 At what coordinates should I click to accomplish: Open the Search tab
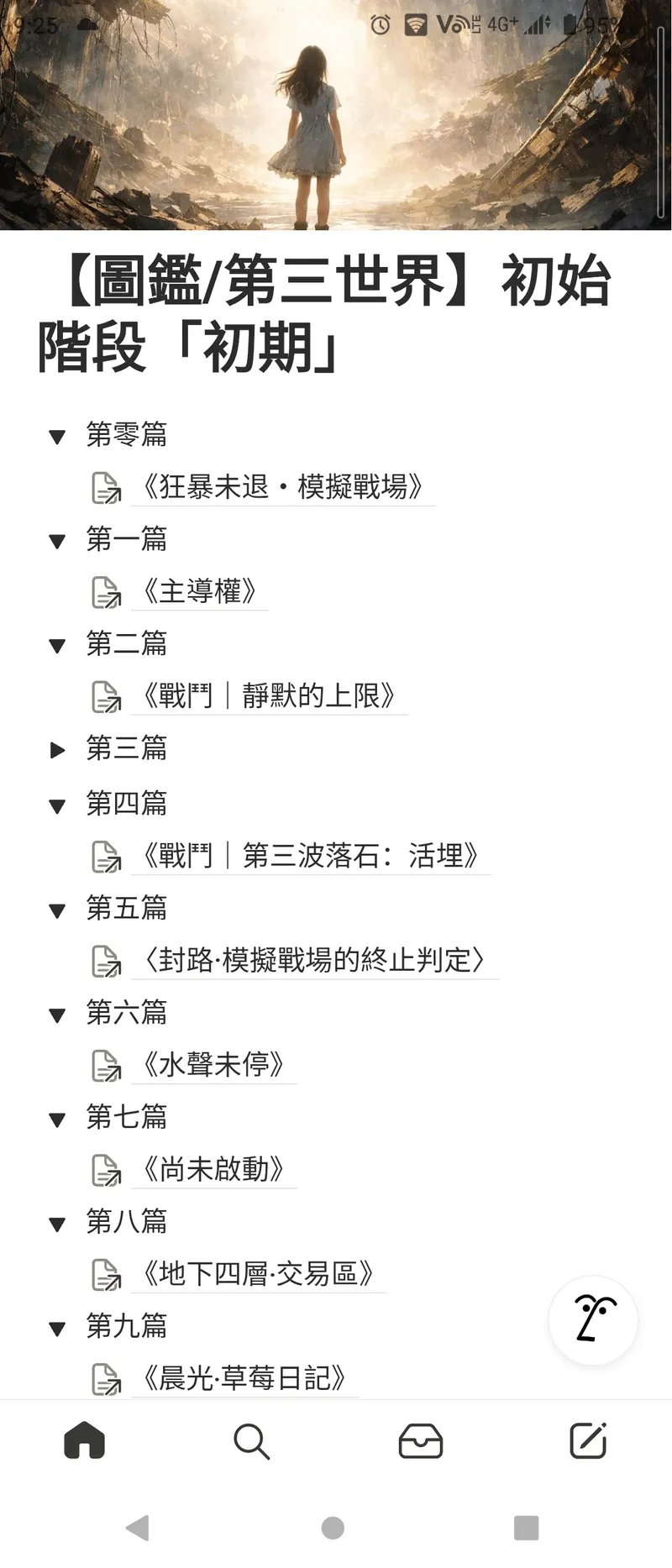(x=251, y=1441)
